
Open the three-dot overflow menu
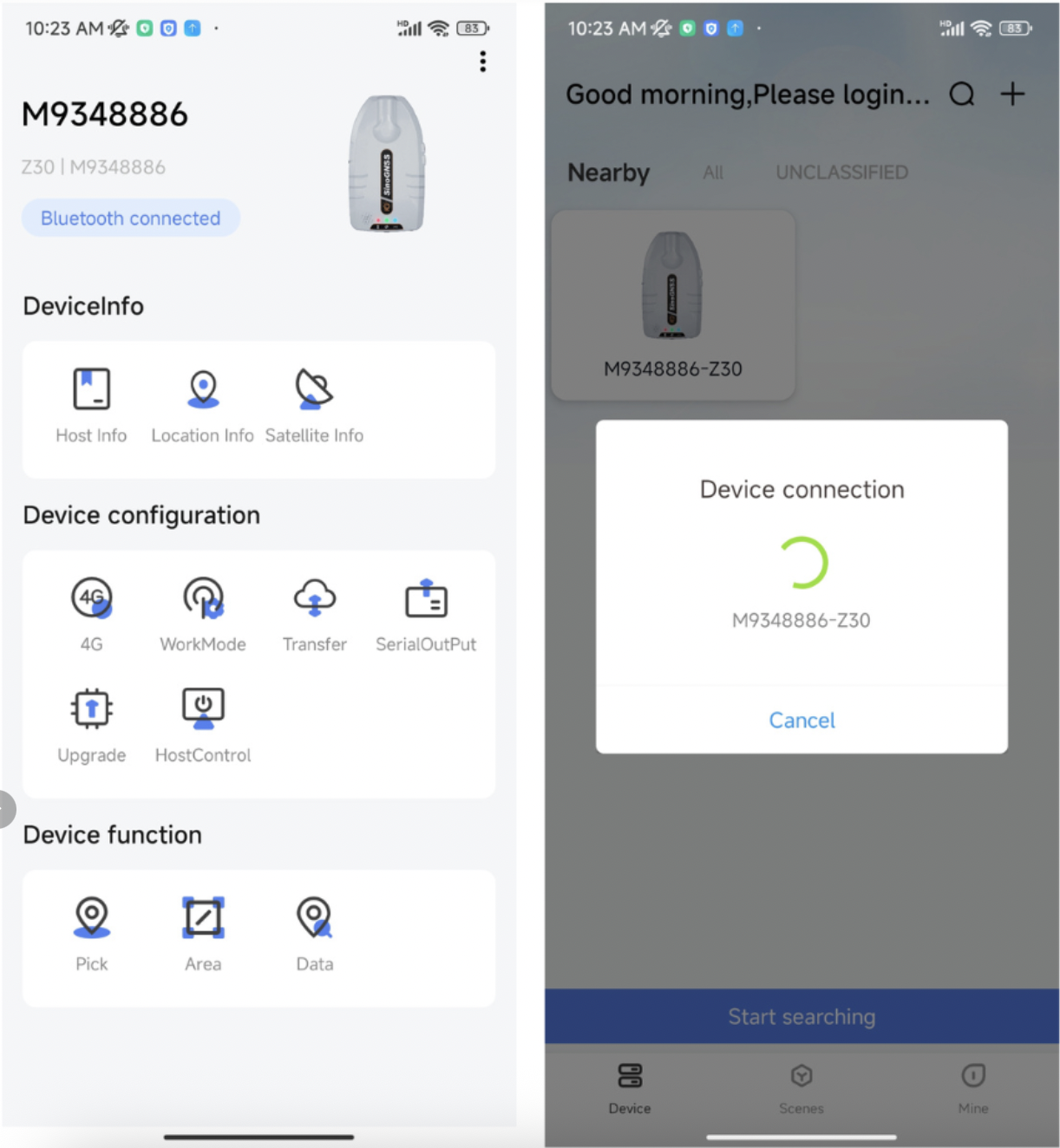[x=482, y=62]
